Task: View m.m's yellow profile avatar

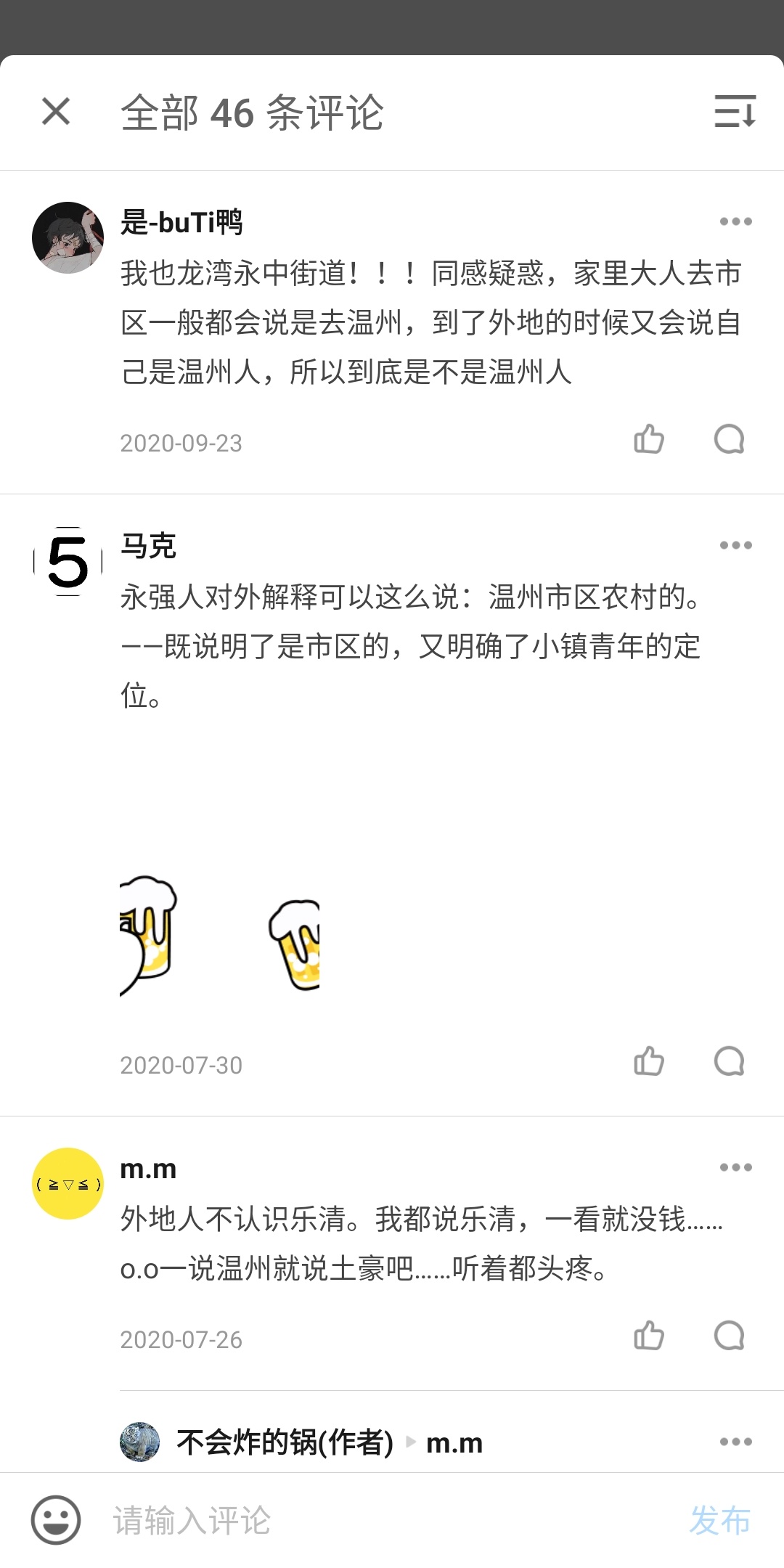Action: [68, 1183]
